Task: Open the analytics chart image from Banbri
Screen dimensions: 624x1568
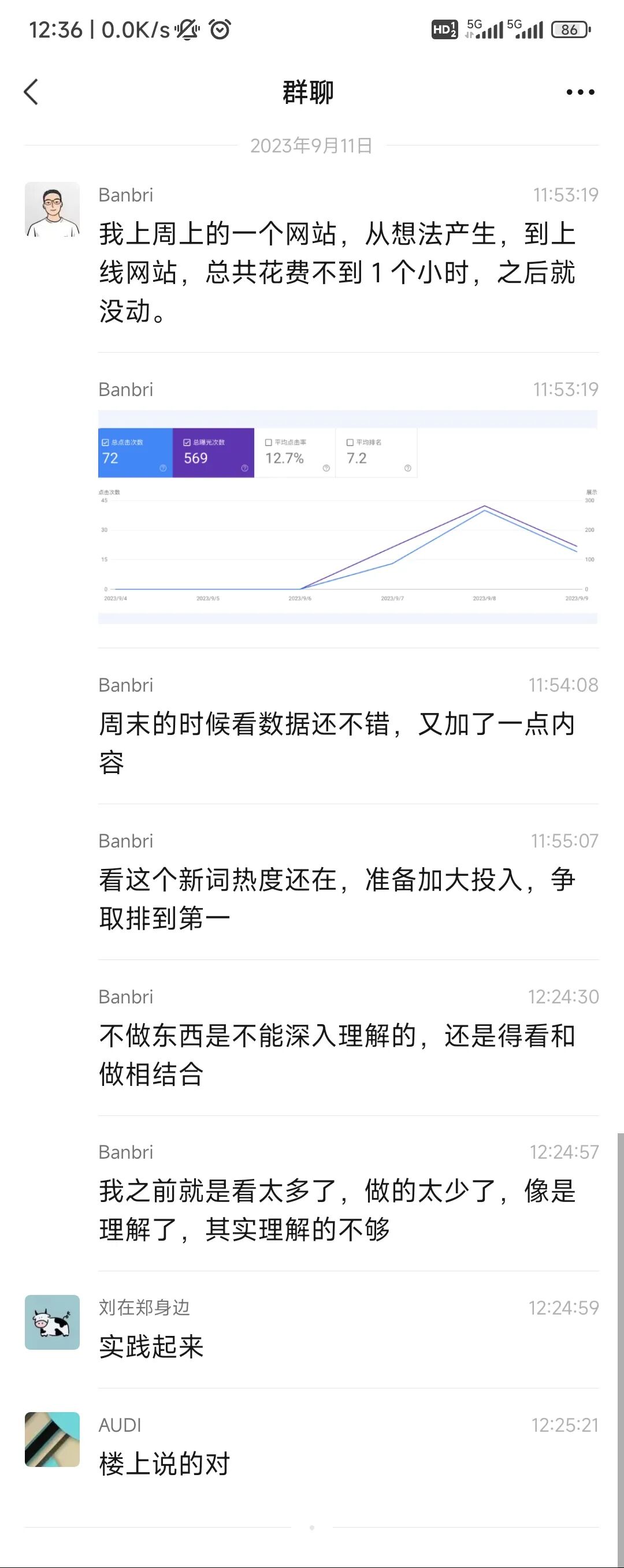Action: click(x=347, y=517)
